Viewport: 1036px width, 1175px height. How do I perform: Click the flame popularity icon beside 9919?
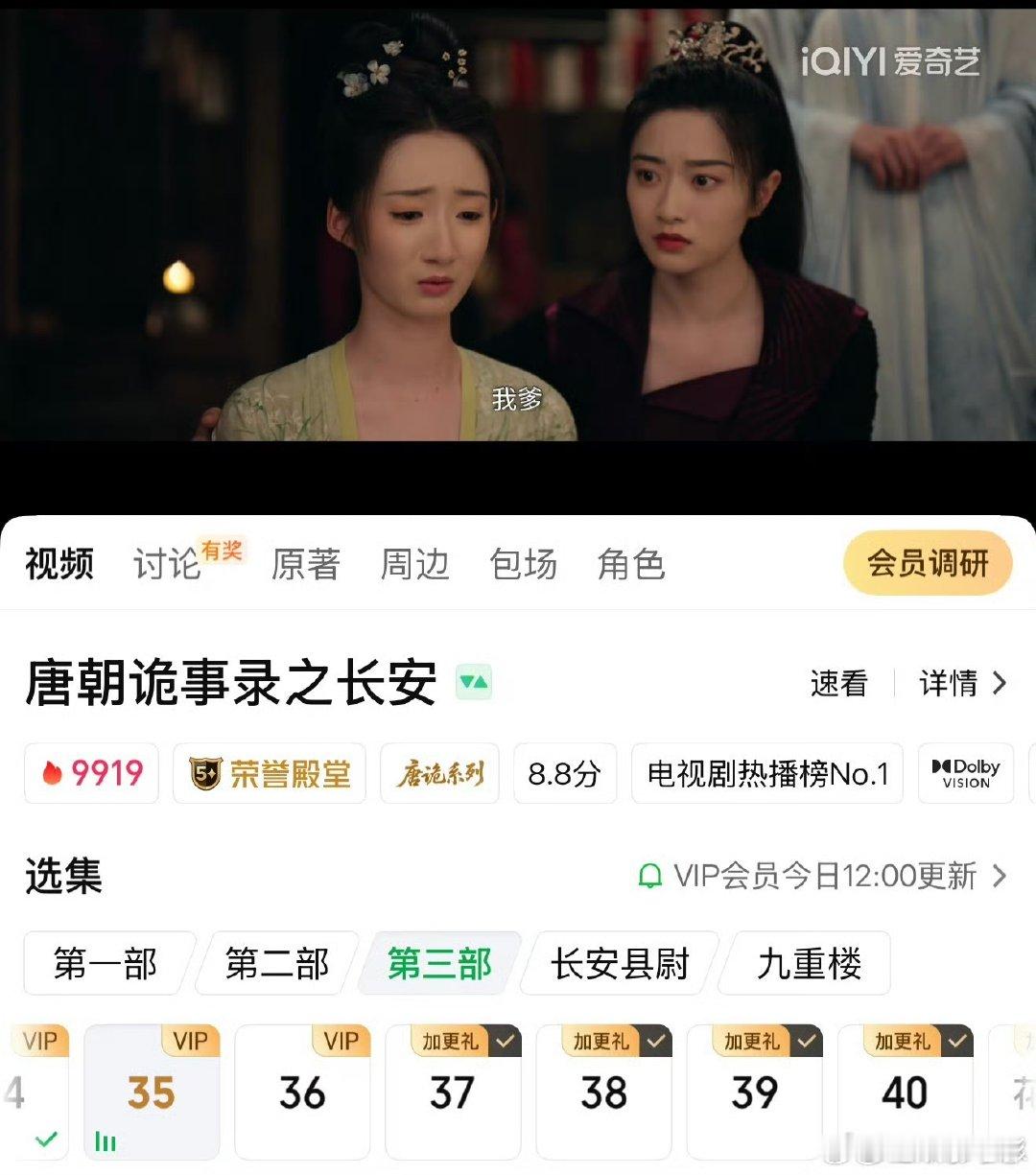coord(54,773)
